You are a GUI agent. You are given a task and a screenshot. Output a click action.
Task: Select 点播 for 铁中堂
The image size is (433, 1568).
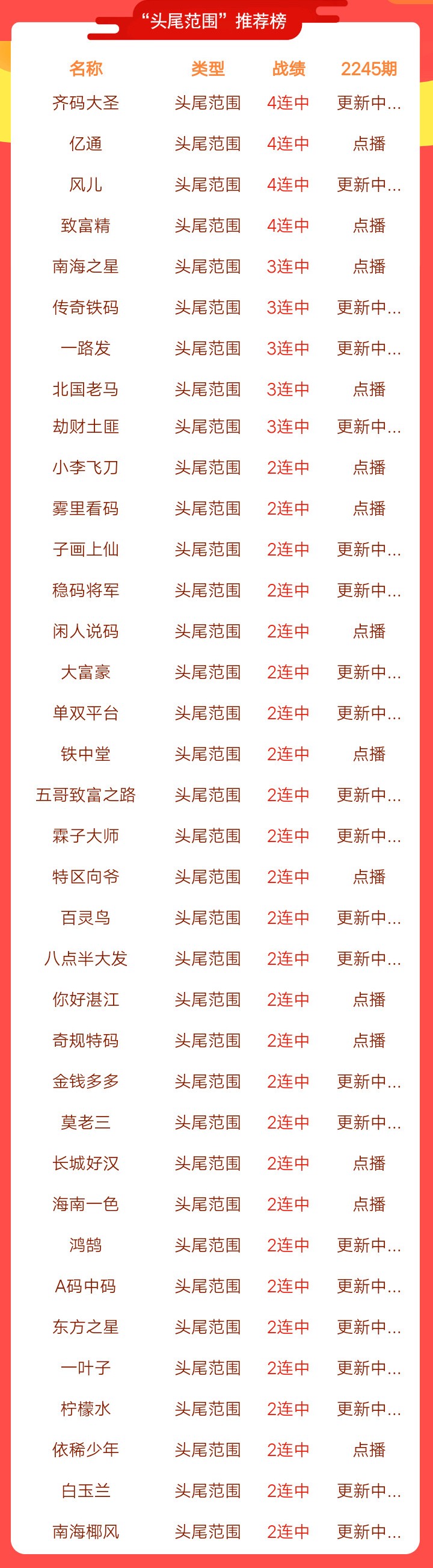click(369, 754)
